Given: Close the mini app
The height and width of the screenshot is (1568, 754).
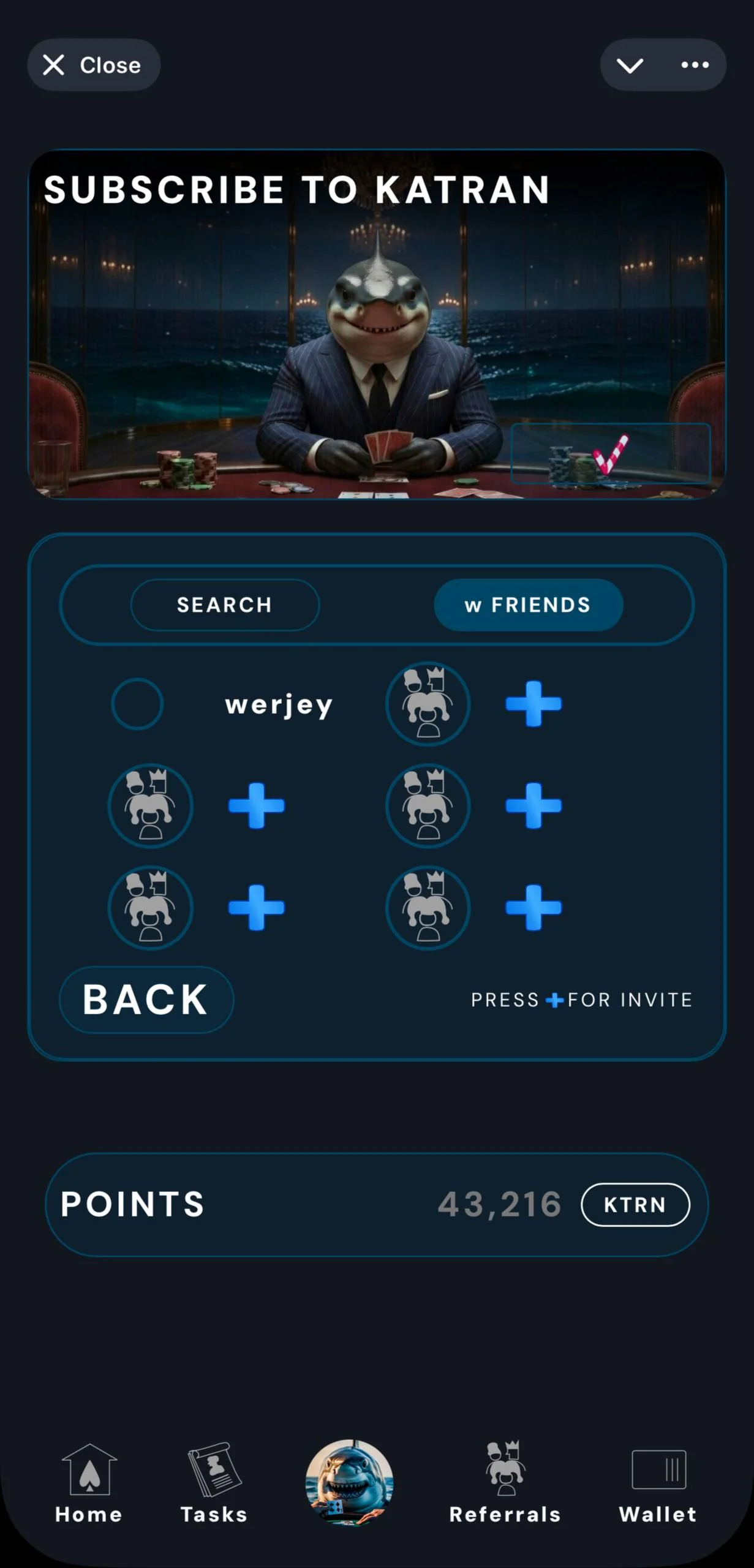Looking at the screenshot, I should (x=94, y=65).
